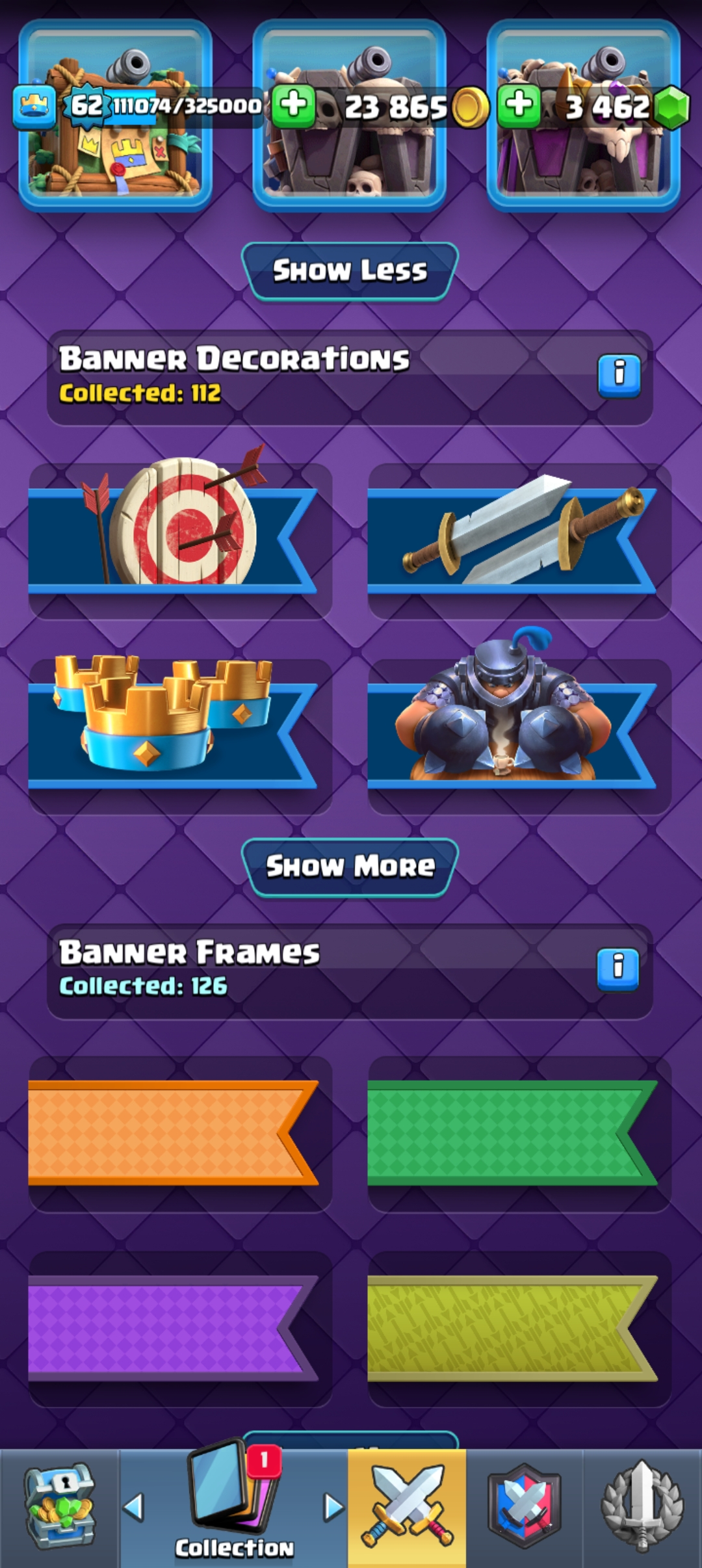Open the King level crown icon
This screenshot has width=702, height=1568.
point(34,105)
